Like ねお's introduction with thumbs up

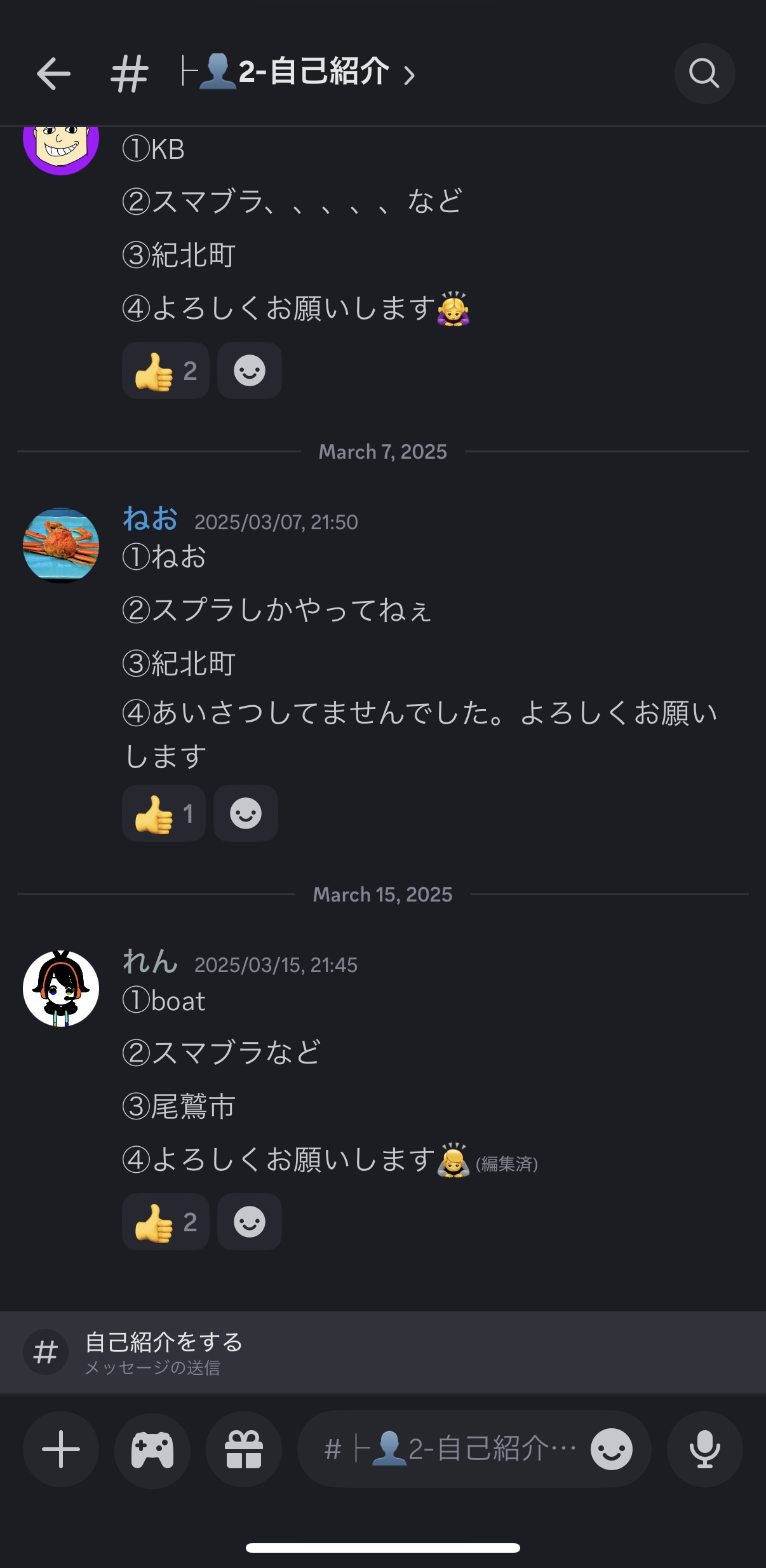pyautogui.click(x=163, y=814)
